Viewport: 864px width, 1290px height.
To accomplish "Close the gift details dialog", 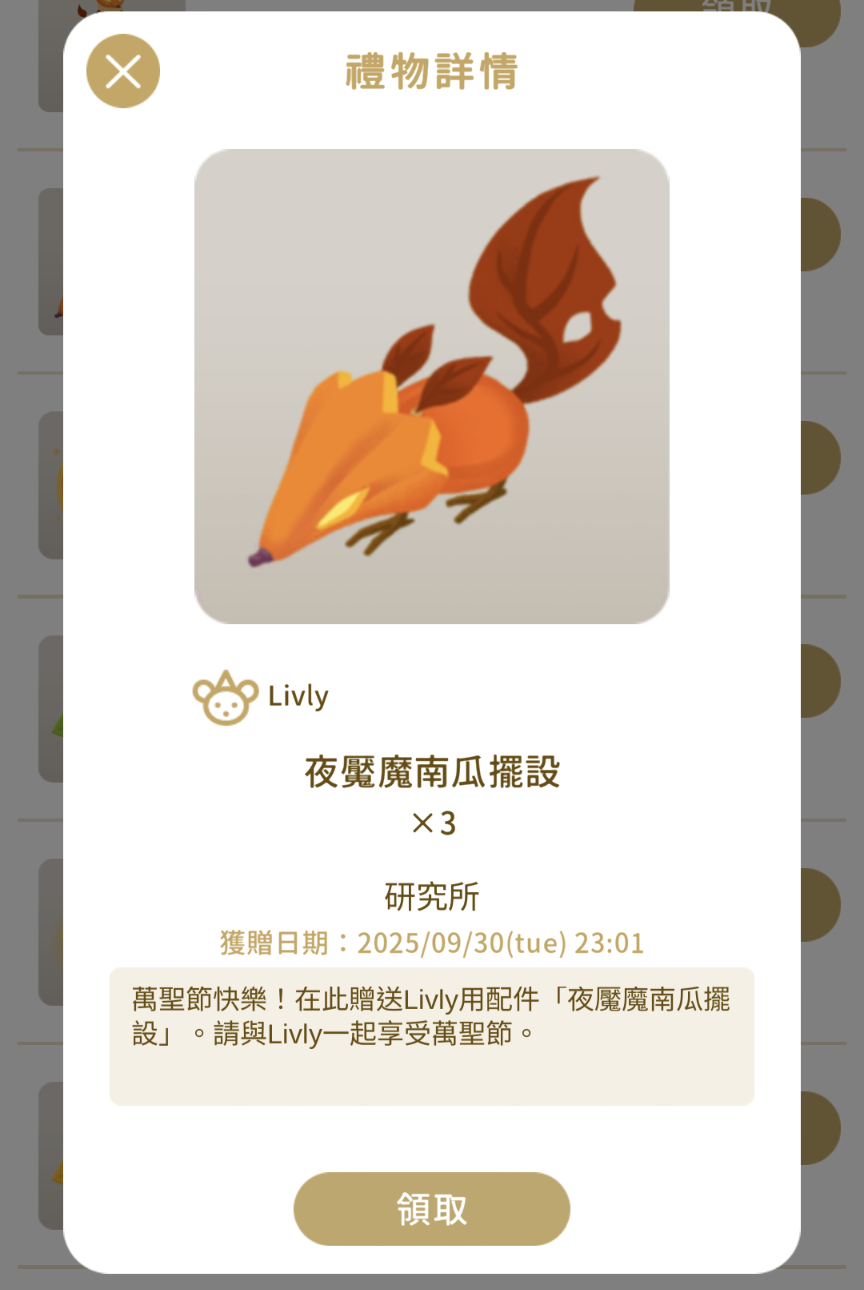I will pos(123,71).
